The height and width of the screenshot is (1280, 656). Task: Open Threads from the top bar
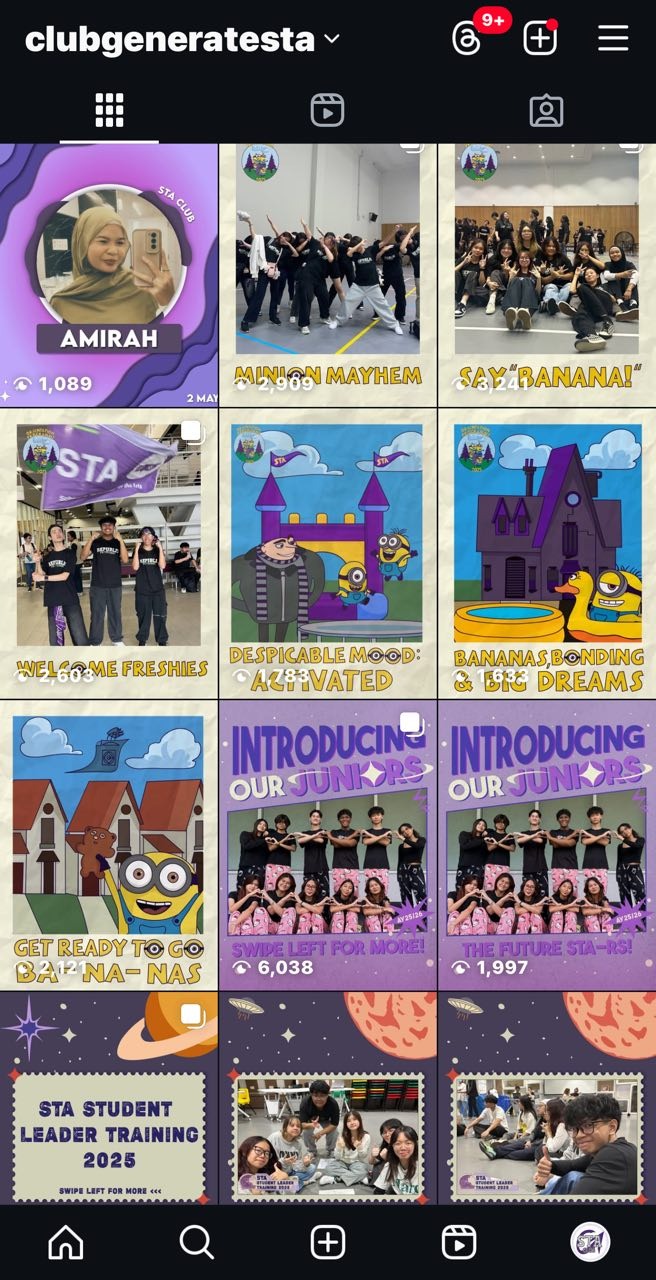468,39
